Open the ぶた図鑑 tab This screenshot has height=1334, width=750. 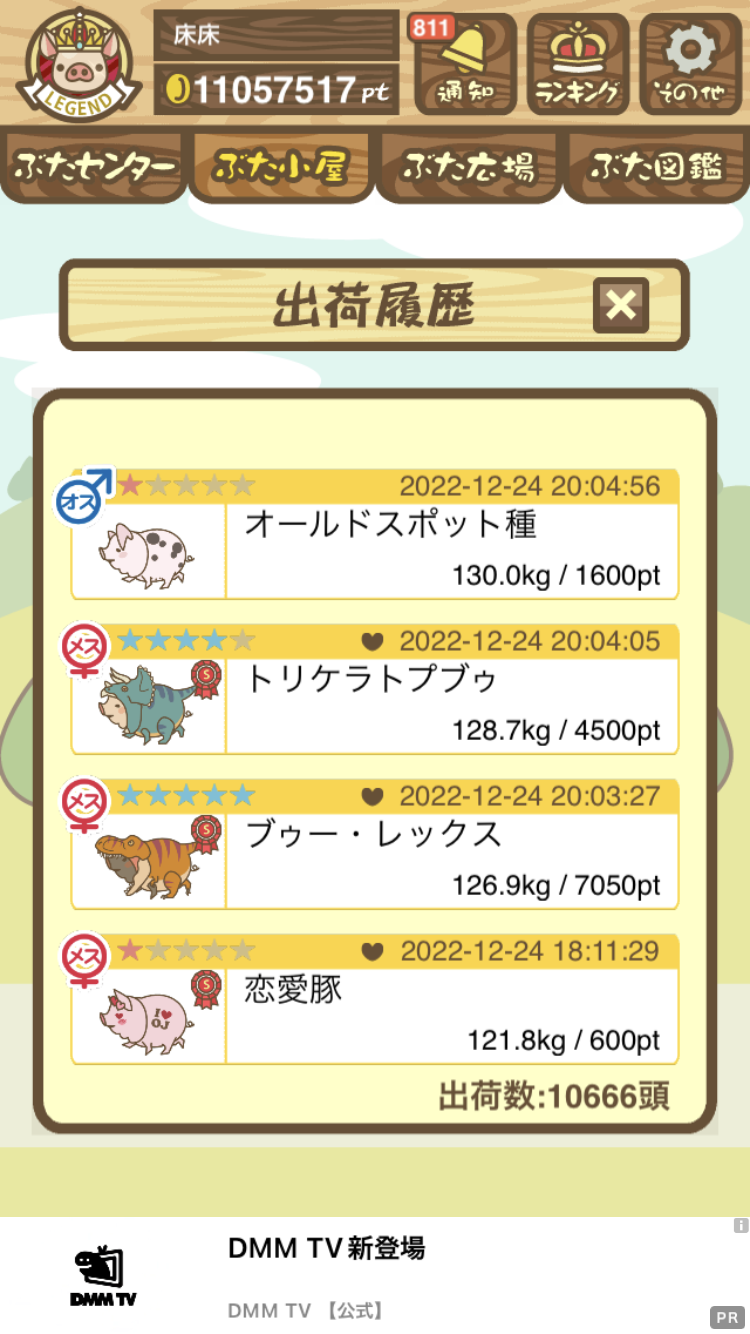tap(655, 166)
